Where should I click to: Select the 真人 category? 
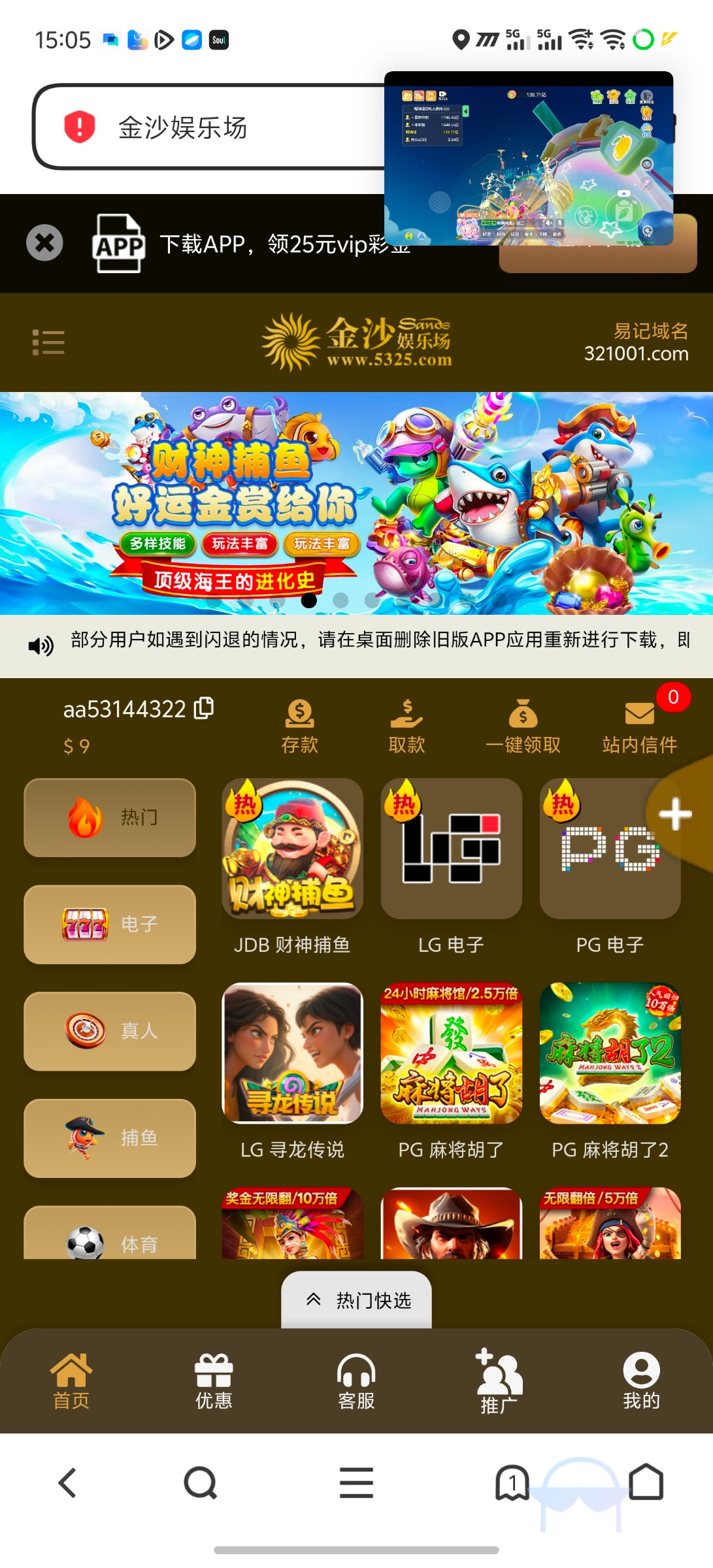click(110, 1031)
